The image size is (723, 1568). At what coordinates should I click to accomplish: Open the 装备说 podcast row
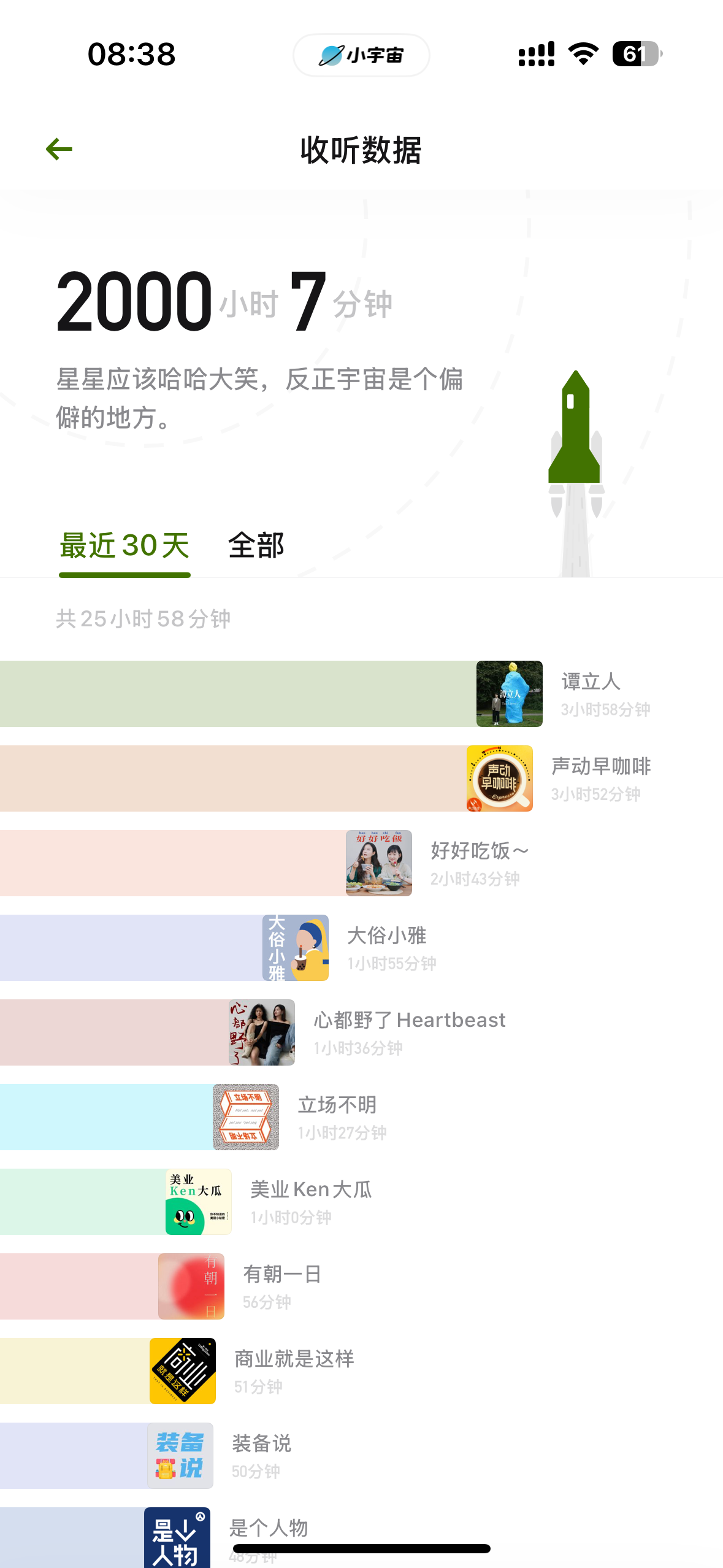point(361,1456)
